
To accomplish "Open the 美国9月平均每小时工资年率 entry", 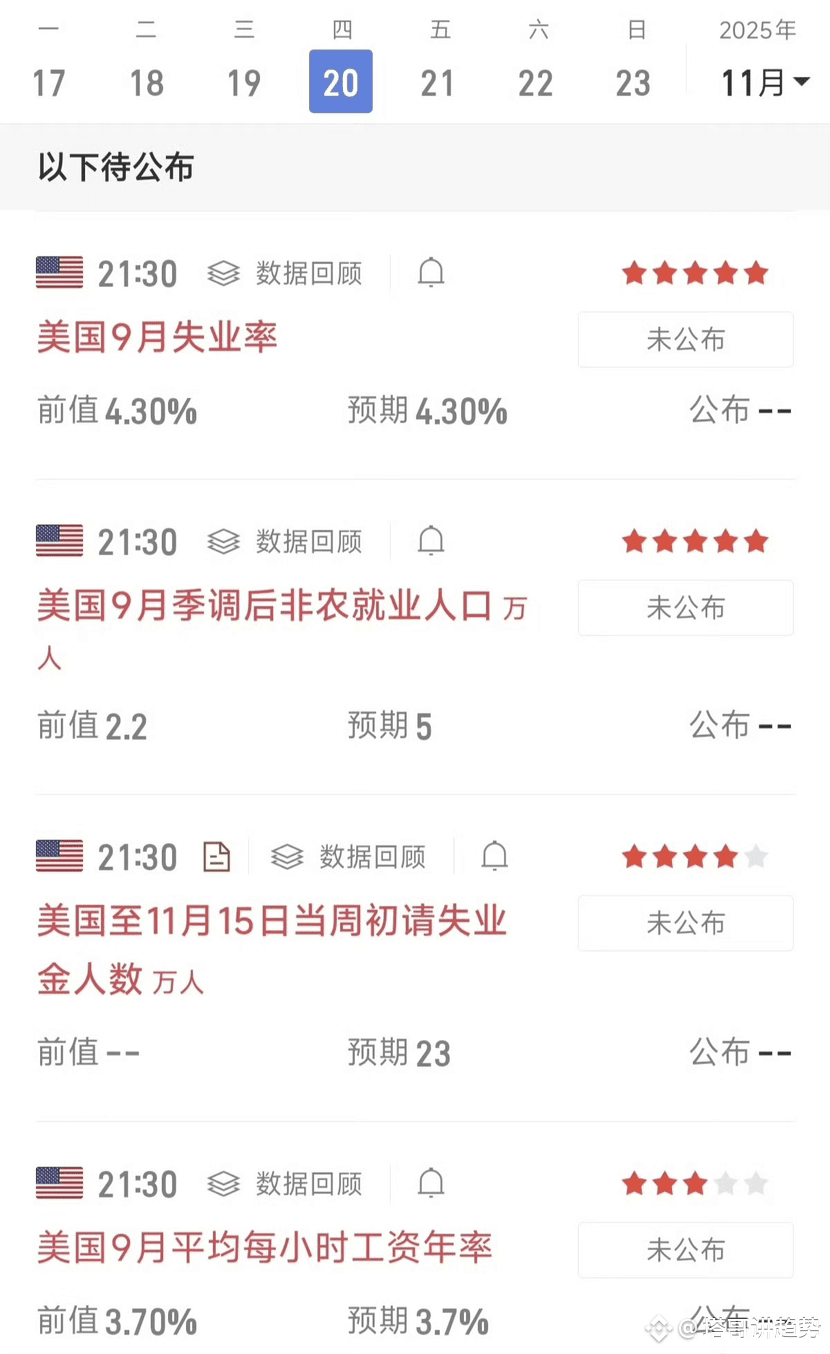I will (264, 1248).
